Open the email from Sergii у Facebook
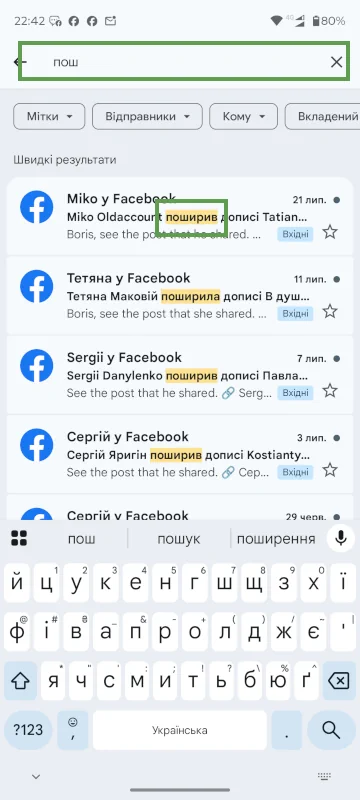Image resolution: width=360 pixels, height=800 pixels. [179, 374]
